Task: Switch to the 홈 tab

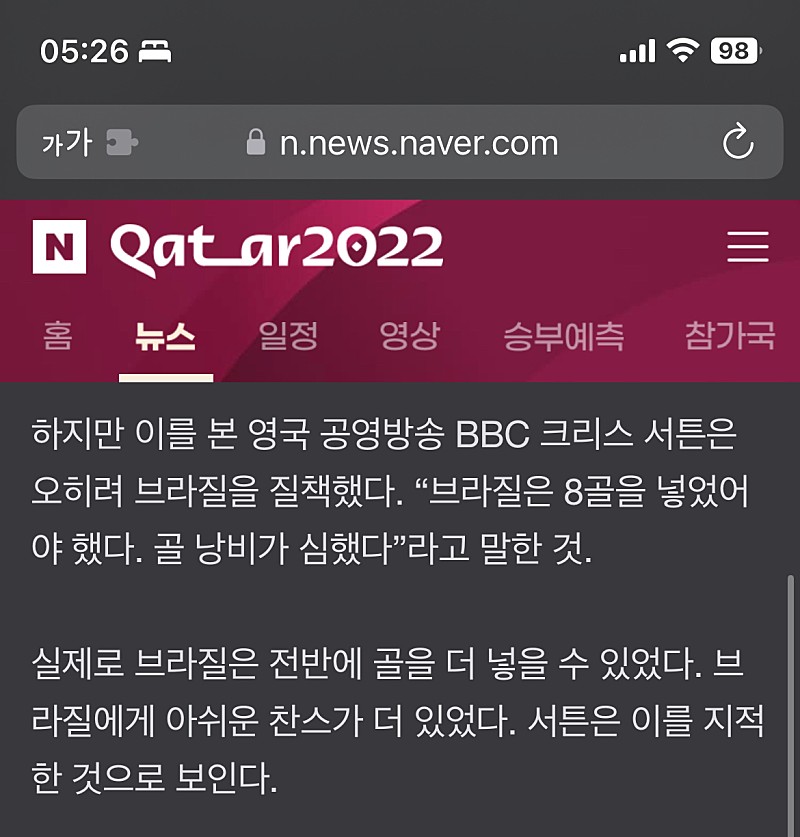Action: point(57,336)
